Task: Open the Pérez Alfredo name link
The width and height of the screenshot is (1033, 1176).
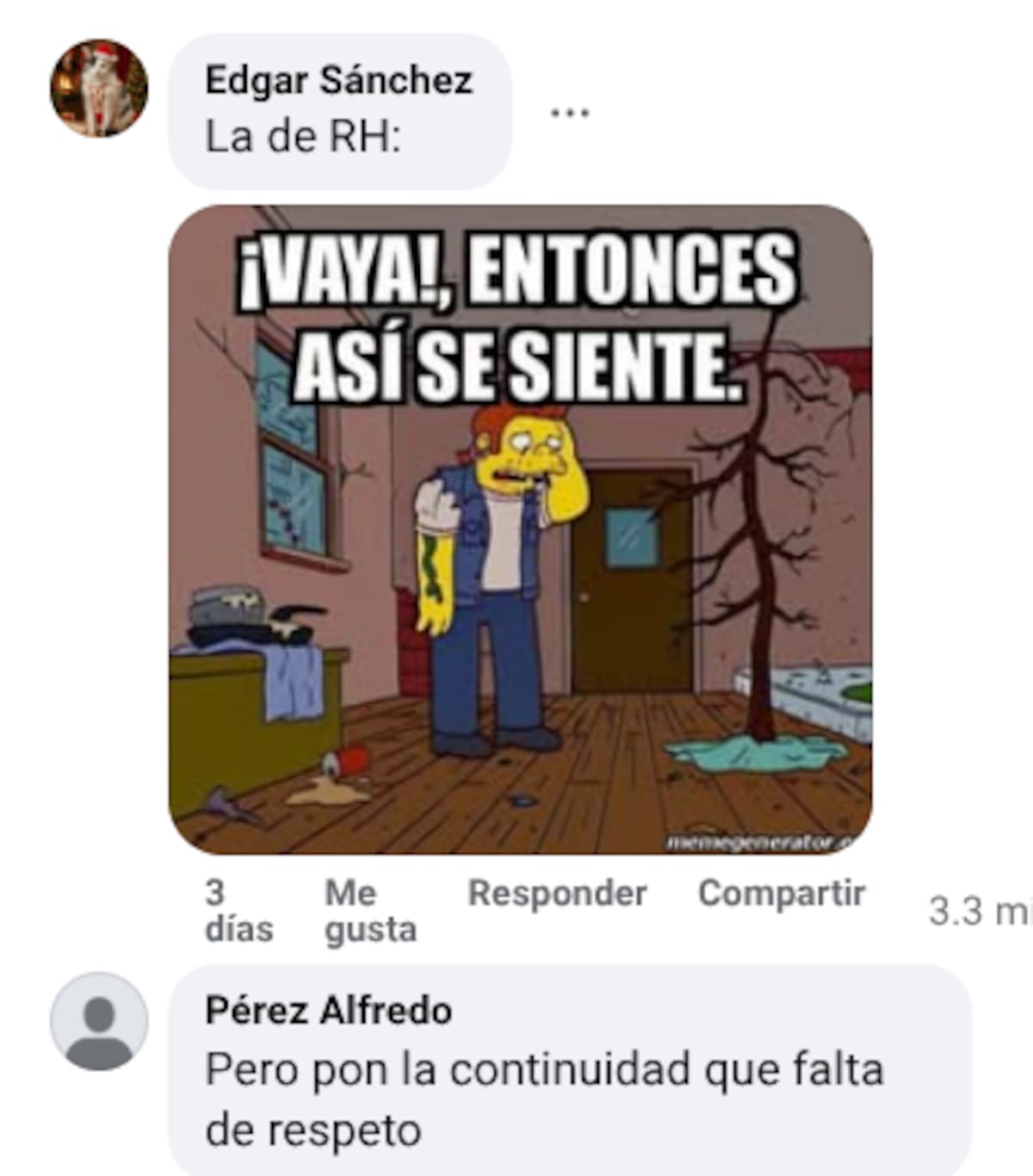Action: click(328, 1011)
